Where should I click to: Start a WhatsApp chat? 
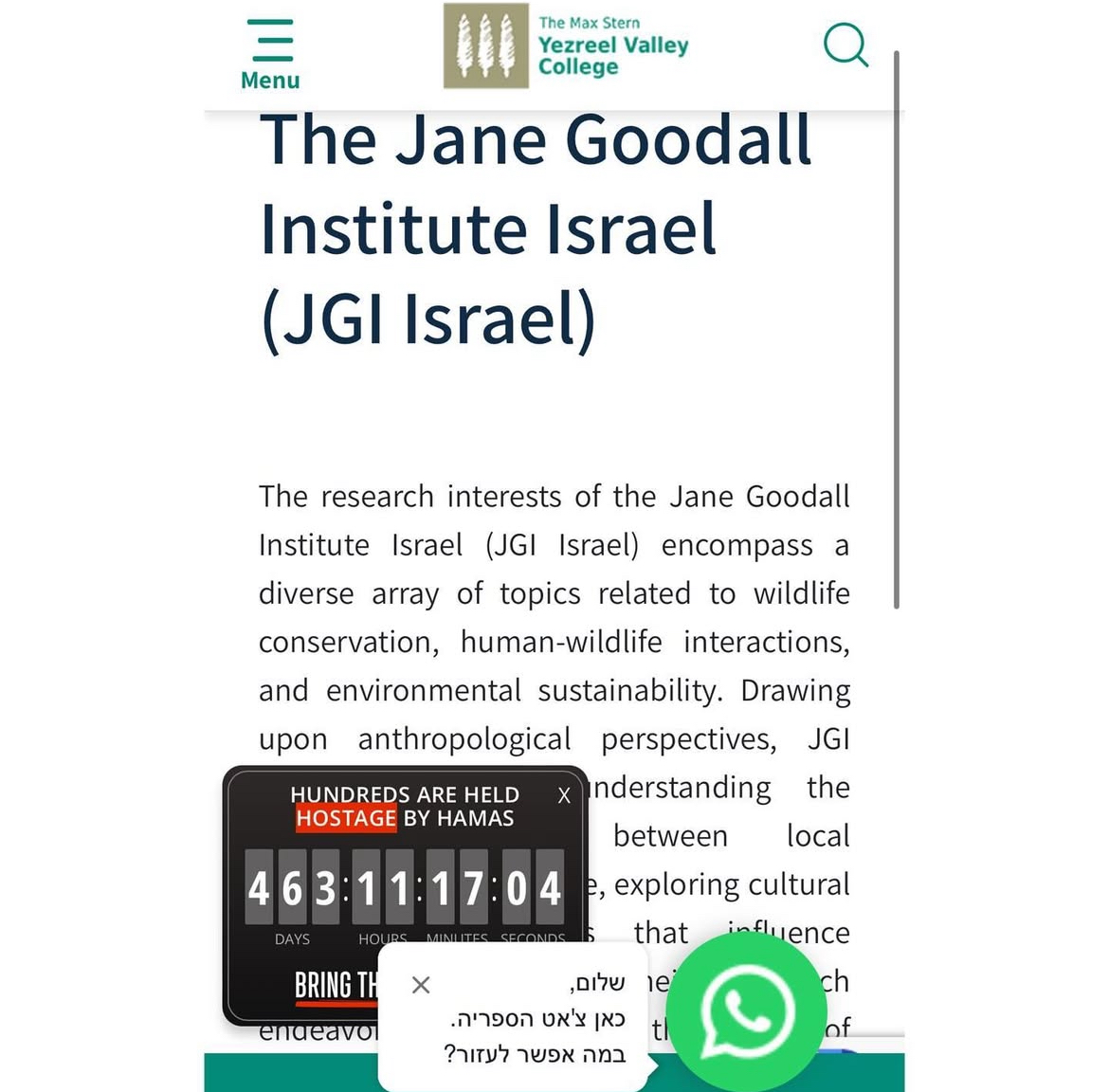tap(748, 1010)
